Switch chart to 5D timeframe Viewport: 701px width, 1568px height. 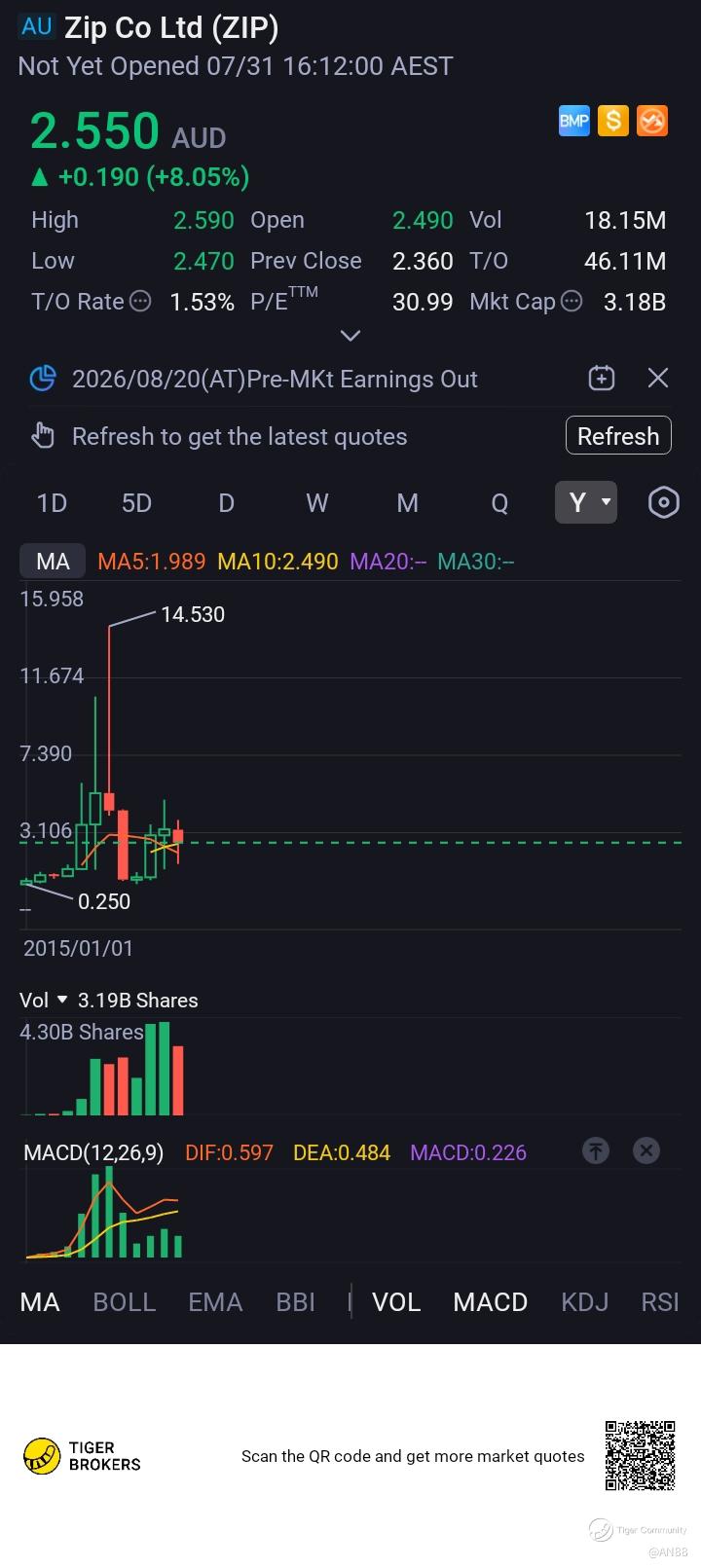click(x=136, y=502)
